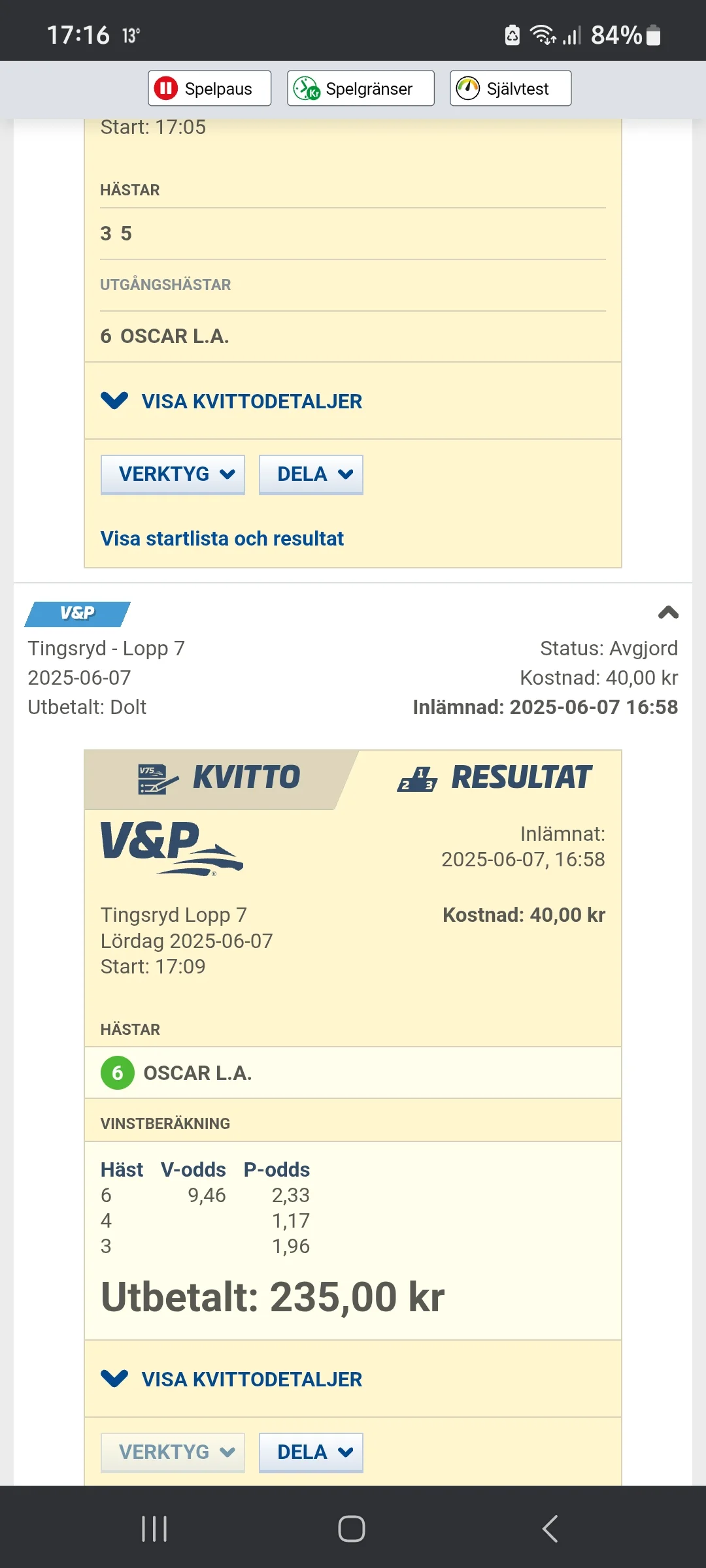Collapse the Tingsryd Lopp 7 bet card
This screenshot has width=706, height=1568.
tap(667, 613)
